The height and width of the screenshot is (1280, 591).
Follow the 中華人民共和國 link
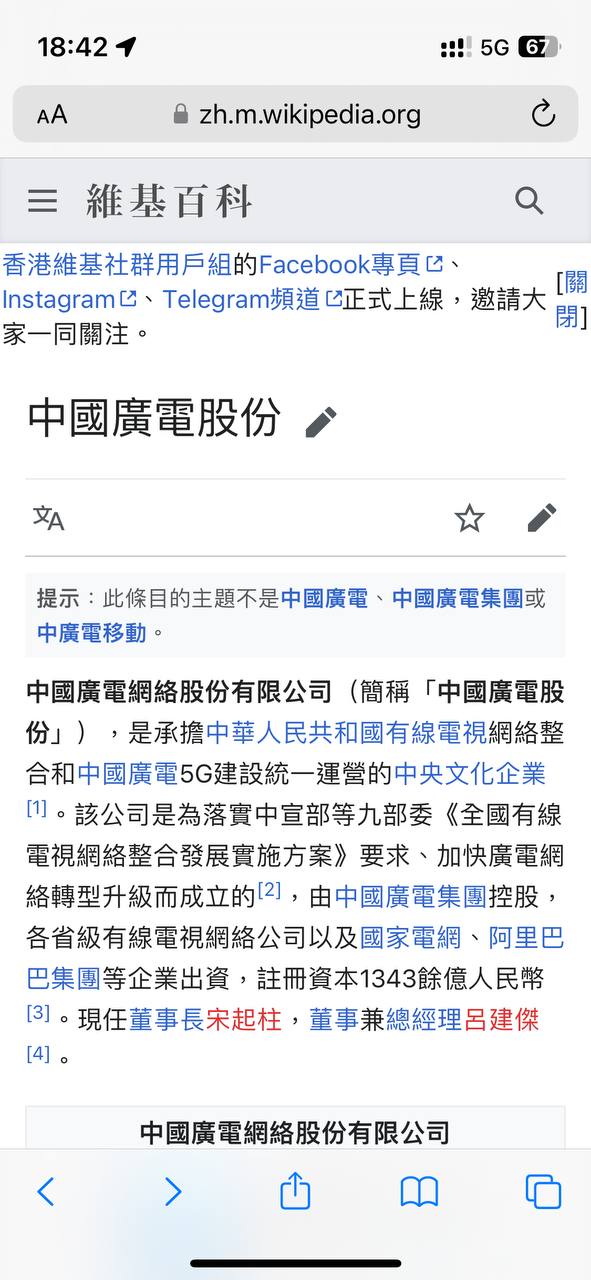point(291,733)
